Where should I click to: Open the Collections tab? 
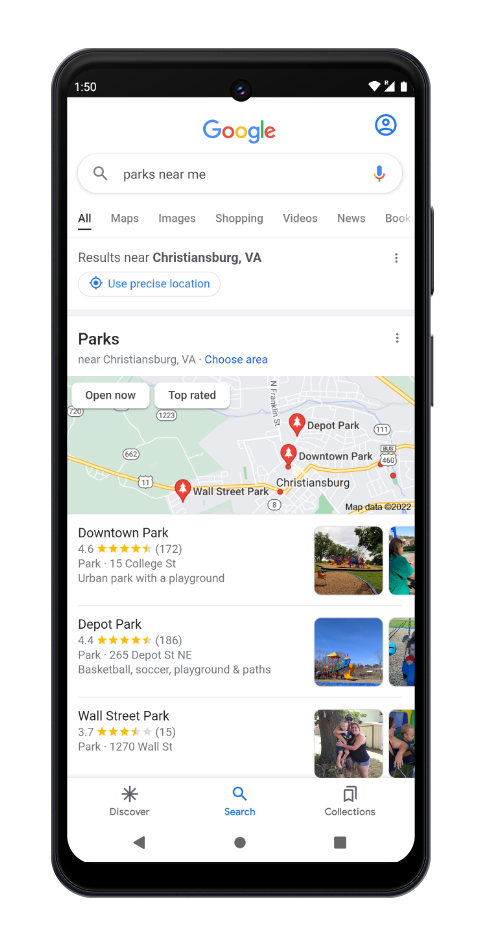coord(350,801)
